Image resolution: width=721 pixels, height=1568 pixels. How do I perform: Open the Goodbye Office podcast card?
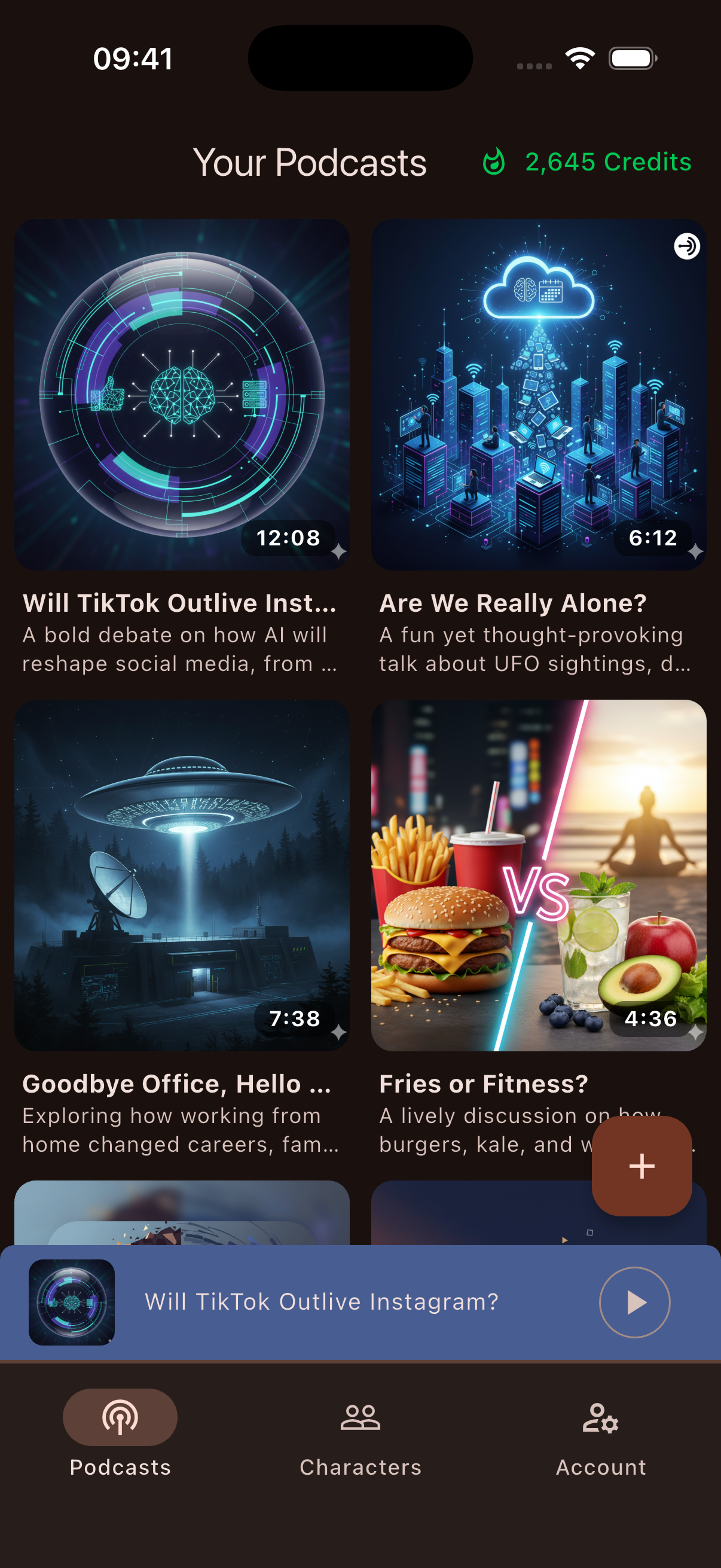[181, 875]
